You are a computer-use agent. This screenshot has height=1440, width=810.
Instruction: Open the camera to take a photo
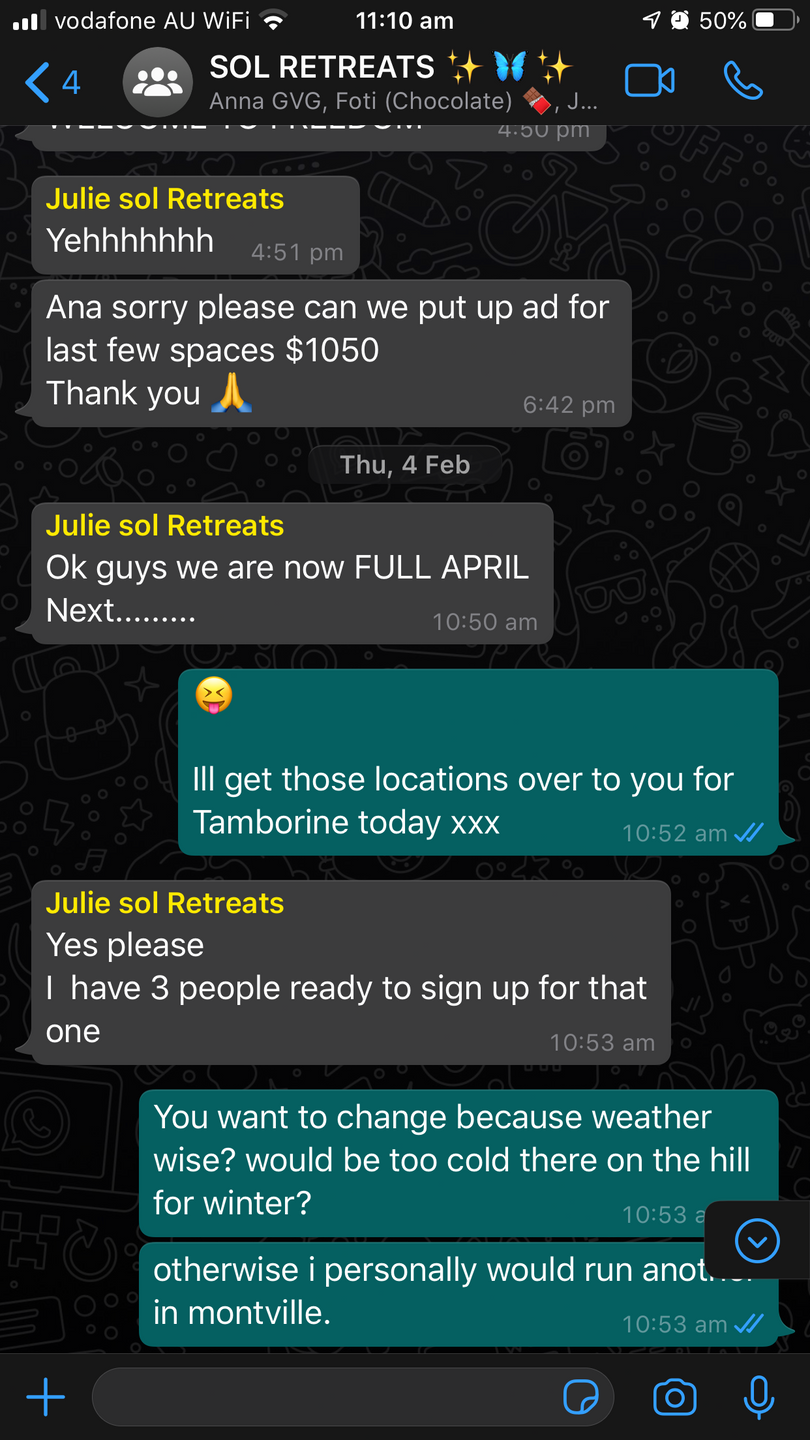(x=674, y=1397)
